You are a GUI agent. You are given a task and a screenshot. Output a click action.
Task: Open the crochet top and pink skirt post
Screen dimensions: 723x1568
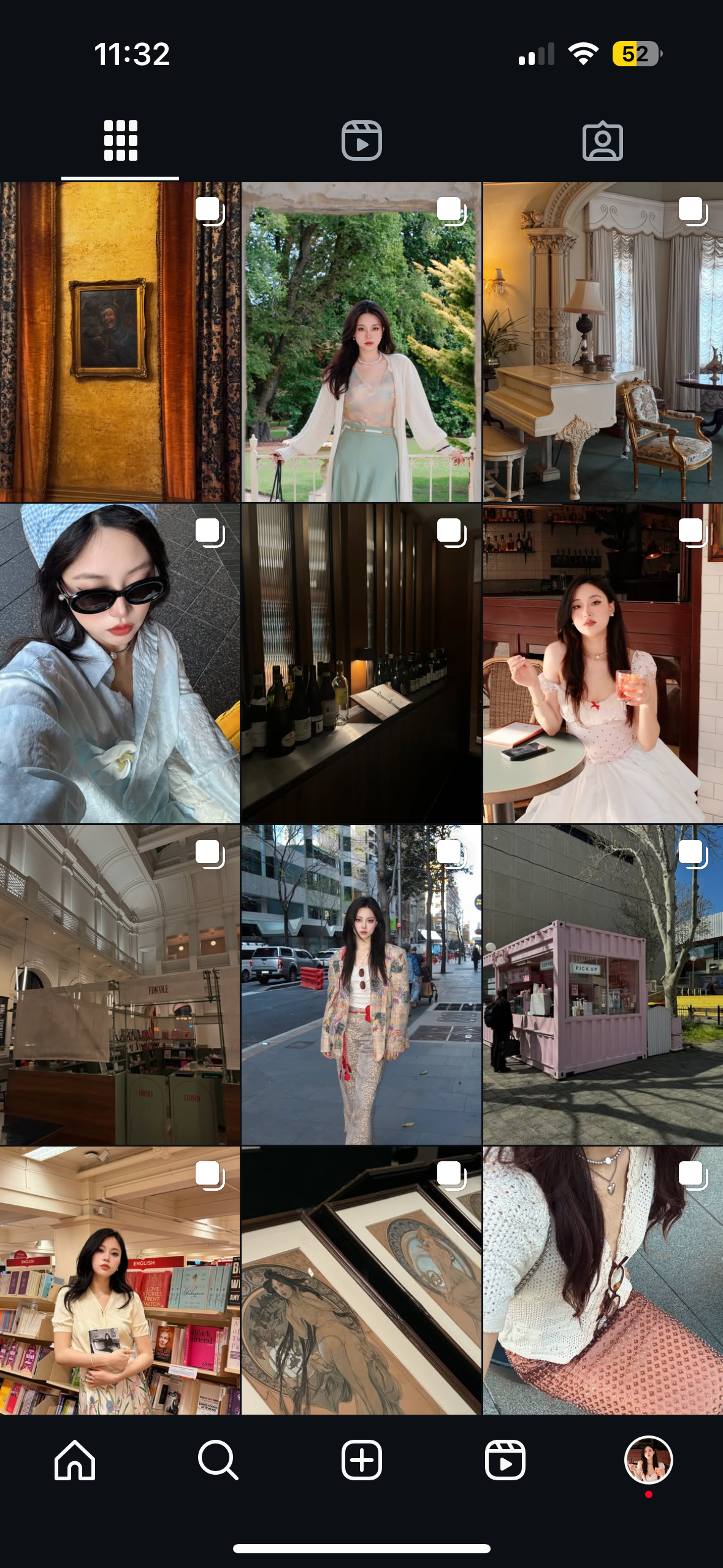coord(603,1280)
